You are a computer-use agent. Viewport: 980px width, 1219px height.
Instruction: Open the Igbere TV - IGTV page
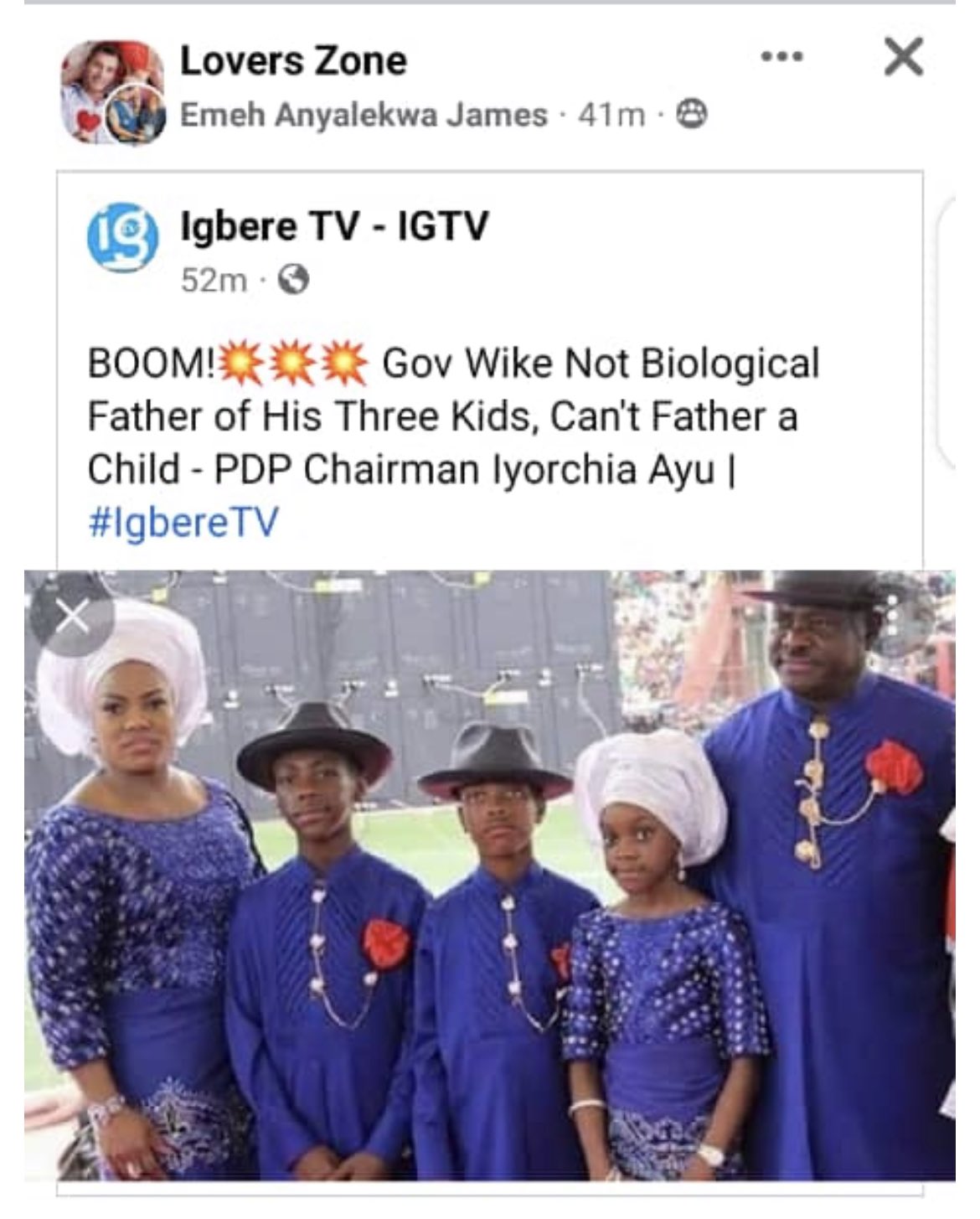pyautogui.click(x=333, y=226)
